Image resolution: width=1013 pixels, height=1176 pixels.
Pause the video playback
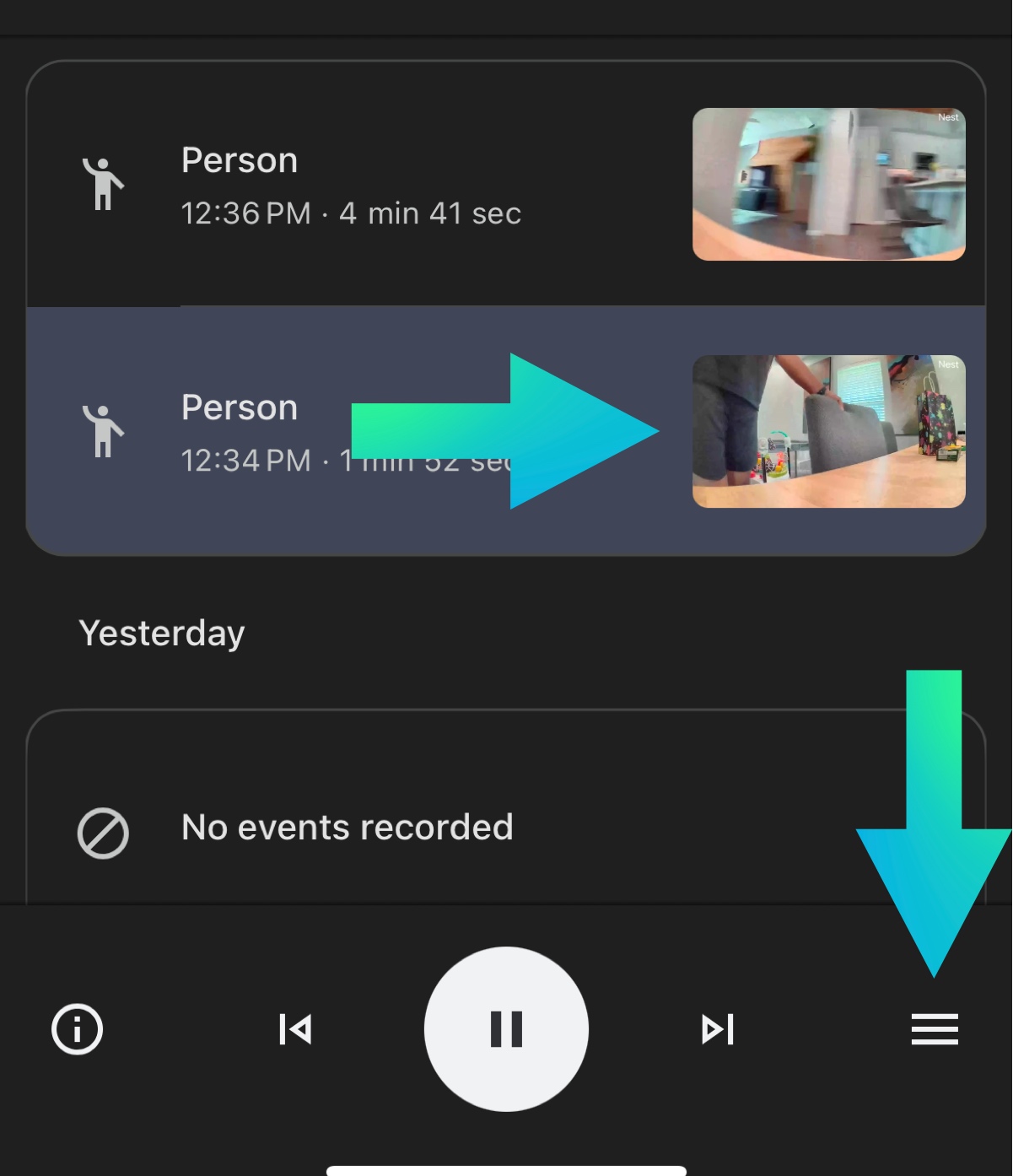tap(506, 1029)
